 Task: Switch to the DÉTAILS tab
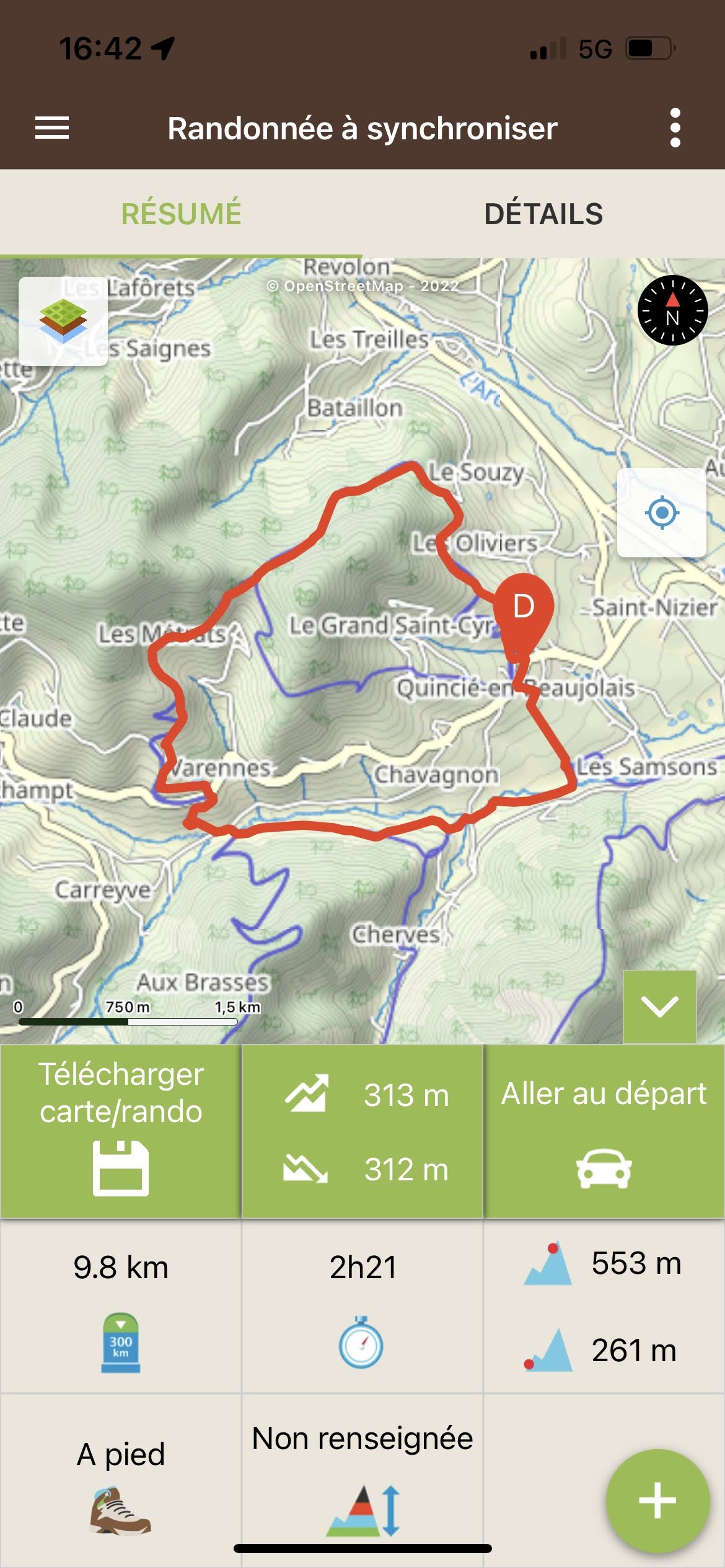543,214
